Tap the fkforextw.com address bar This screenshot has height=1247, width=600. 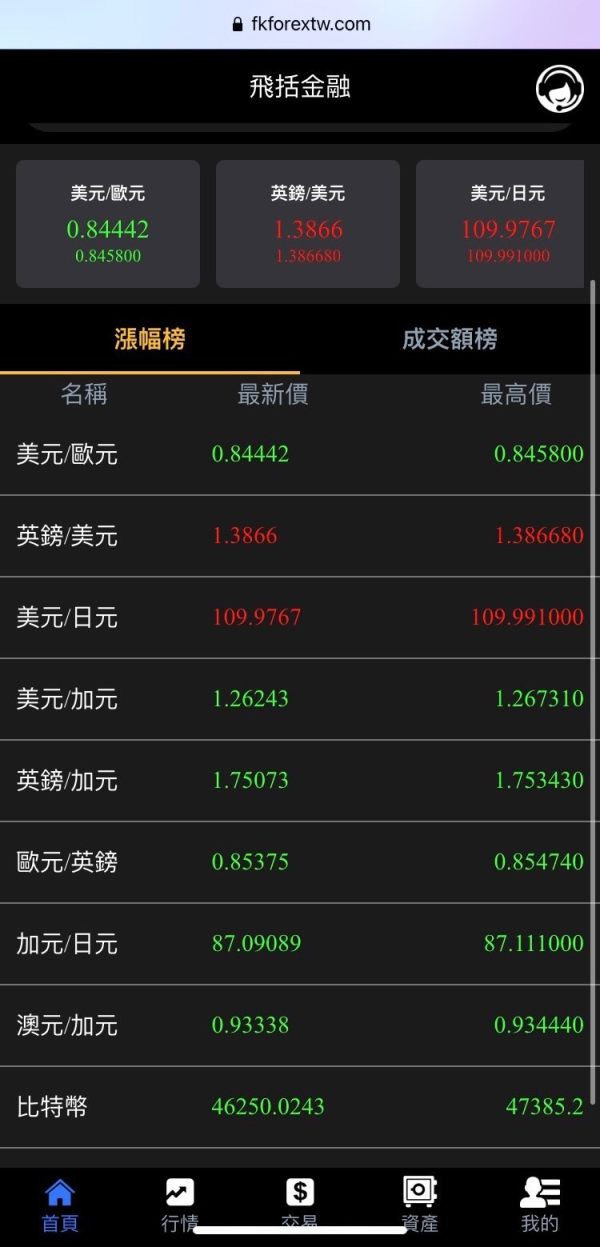300,24
